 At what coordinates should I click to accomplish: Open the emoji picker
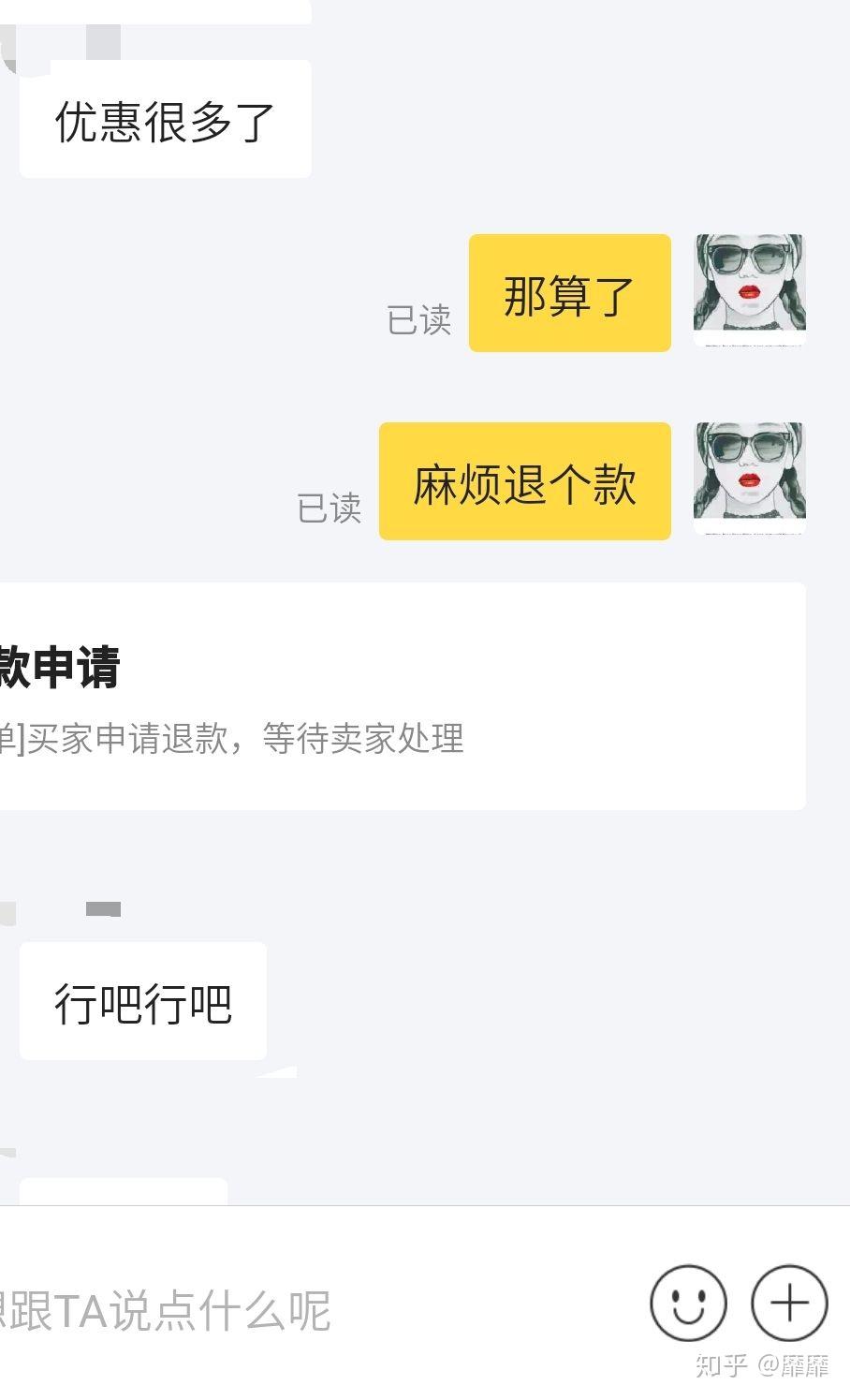coord(688,1304)
